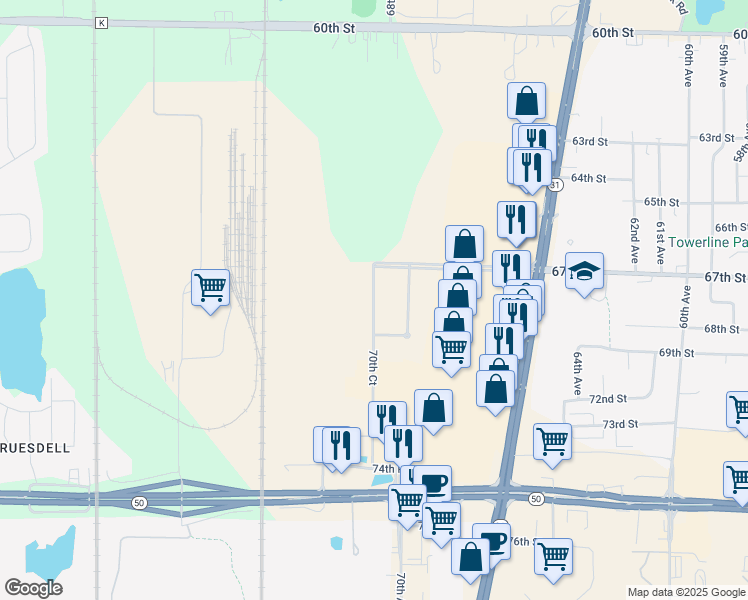Open the shopping cart marker beside 76th St

(x=553, y=557)
